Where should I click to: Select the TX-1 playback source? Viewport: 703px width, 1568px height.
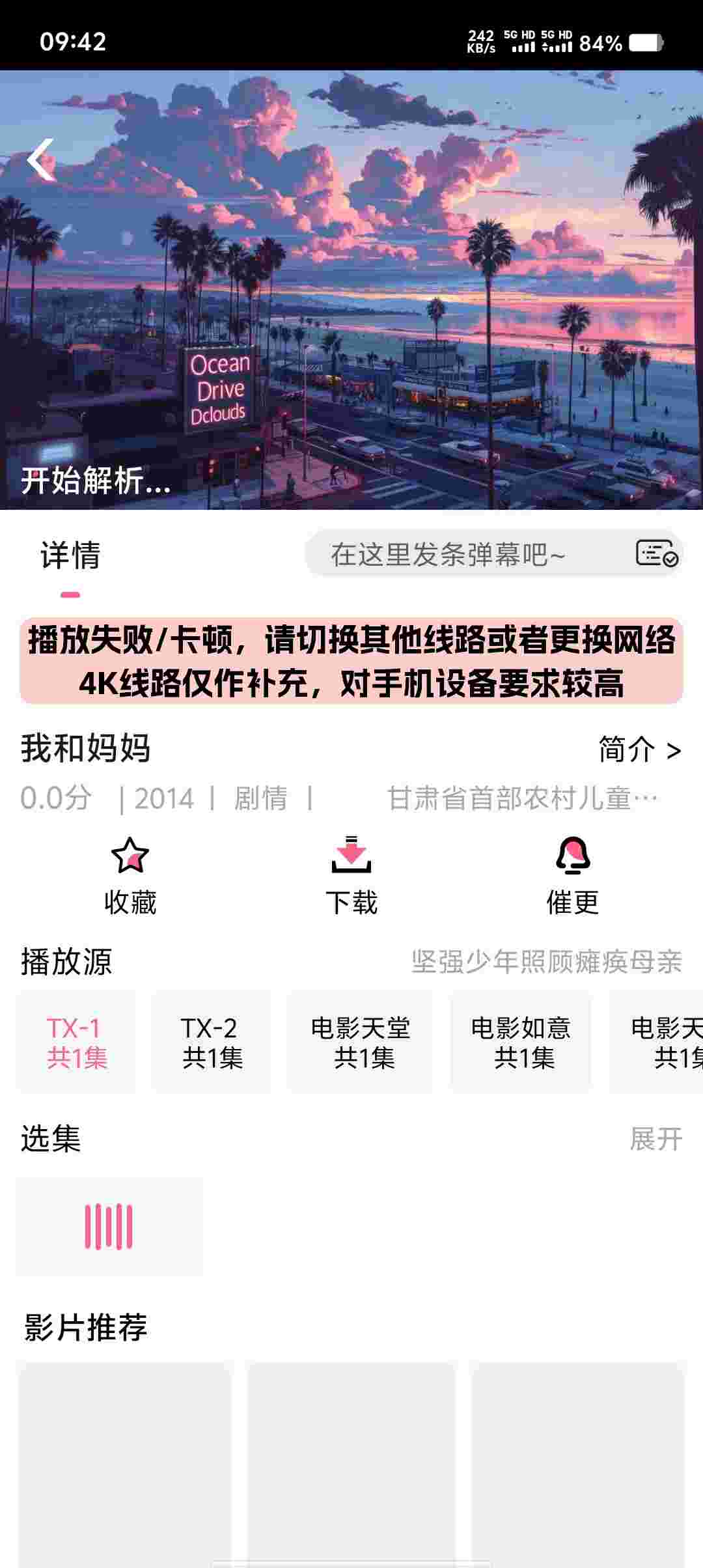pyautogui.click(x=76, y=1042)
